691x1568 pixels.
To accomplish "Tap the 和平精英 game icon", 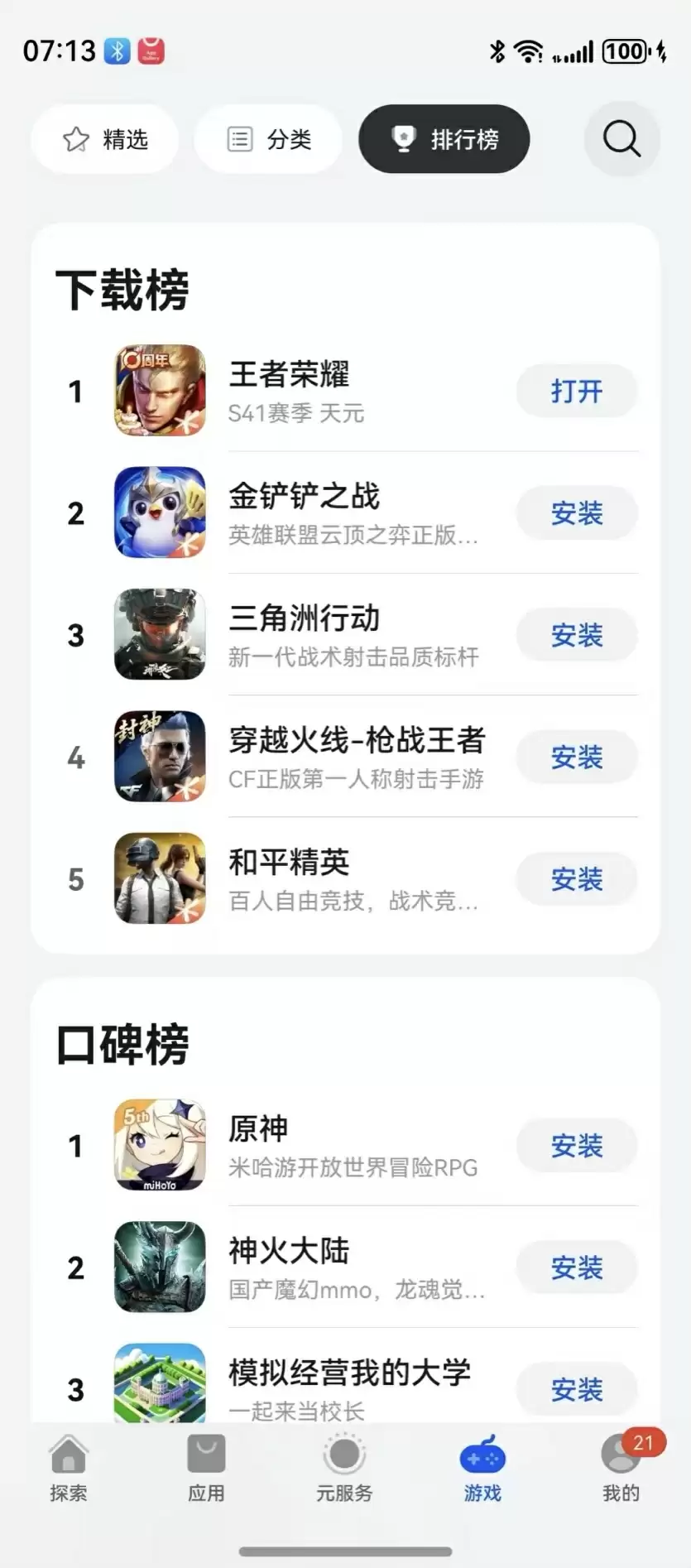I will (x=159, y=878).
